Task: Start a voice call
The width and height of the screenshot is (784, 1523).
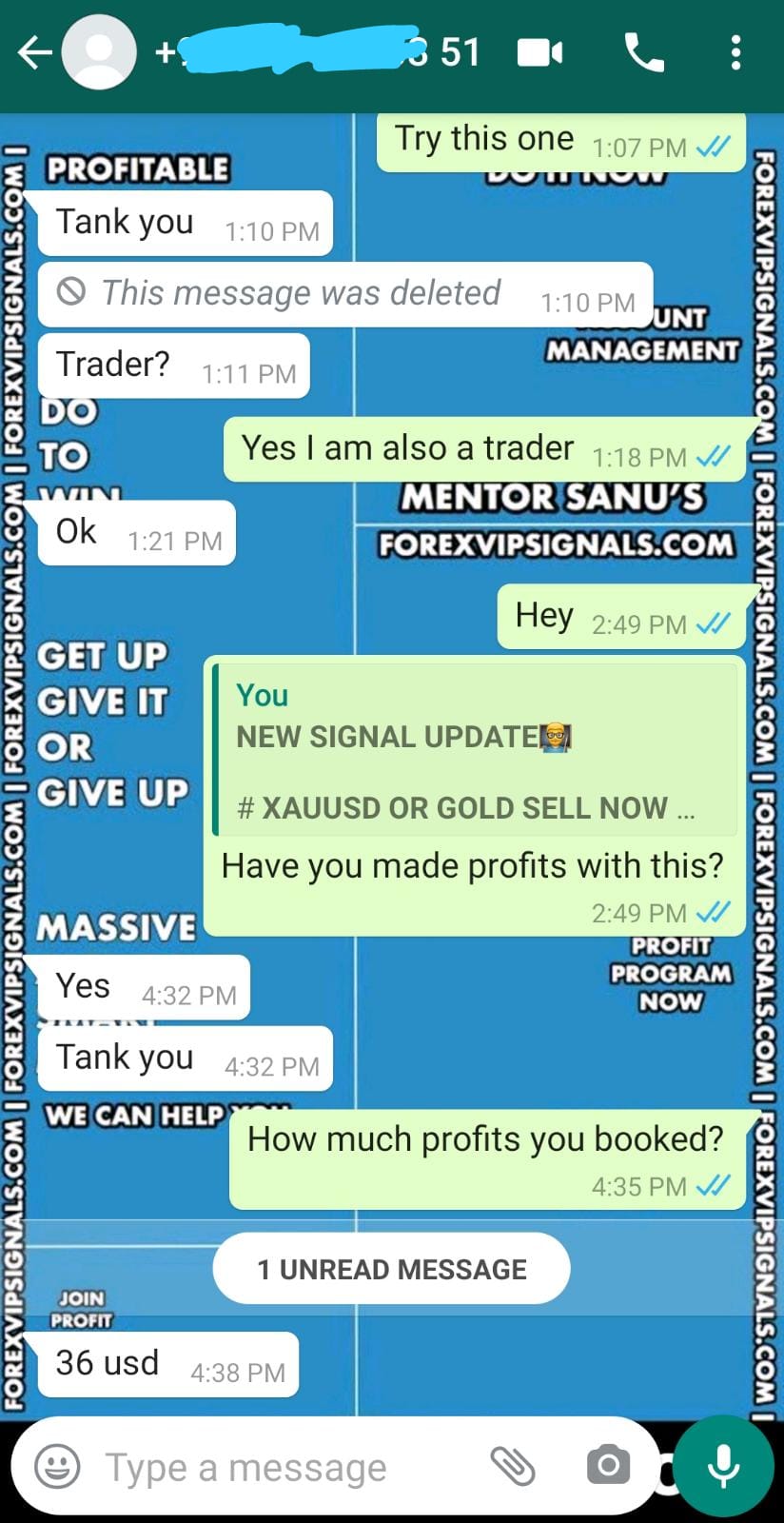Action: click(644, 53)
